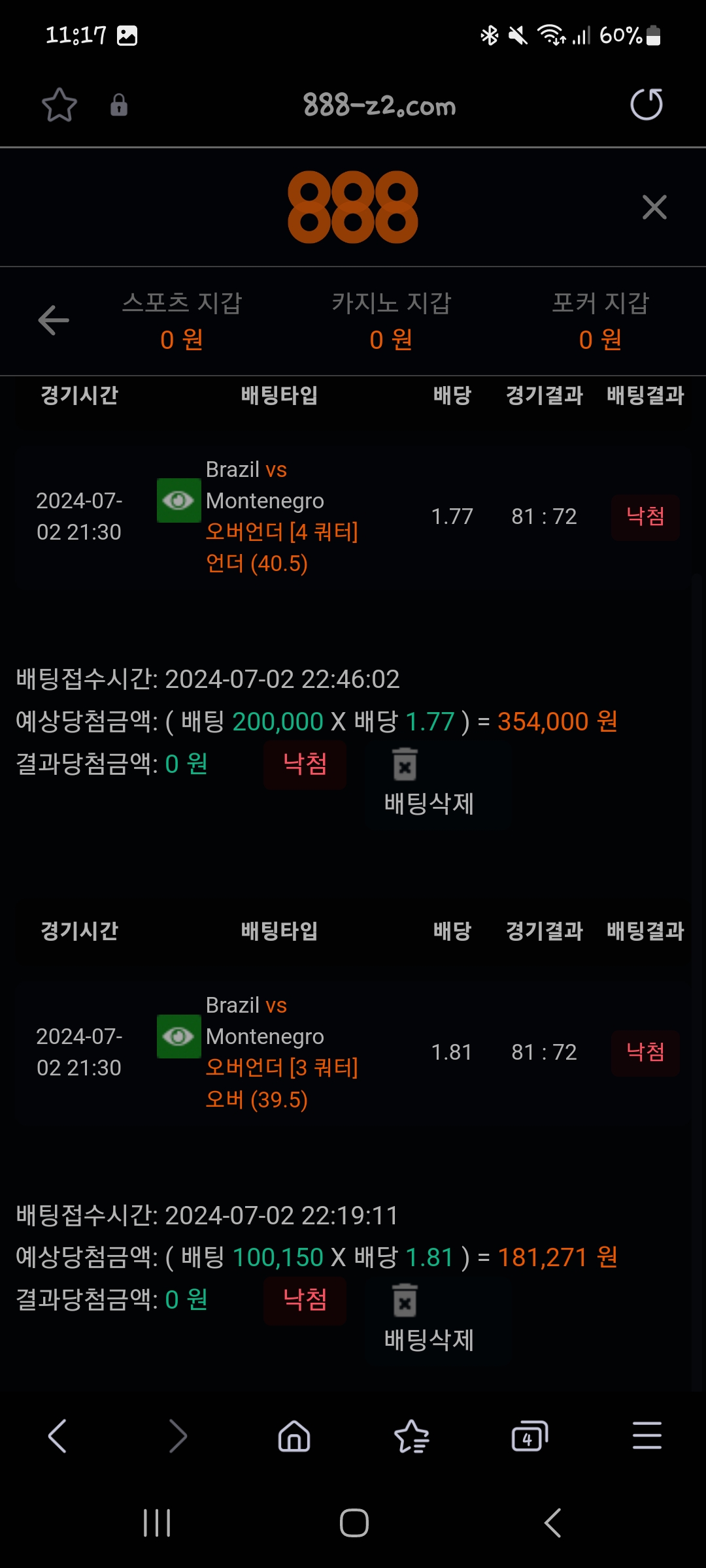Go back using the arrow beside 스포츠 지갑
The width and height of the screenshot is (706, 1568).
coord(54,320)
